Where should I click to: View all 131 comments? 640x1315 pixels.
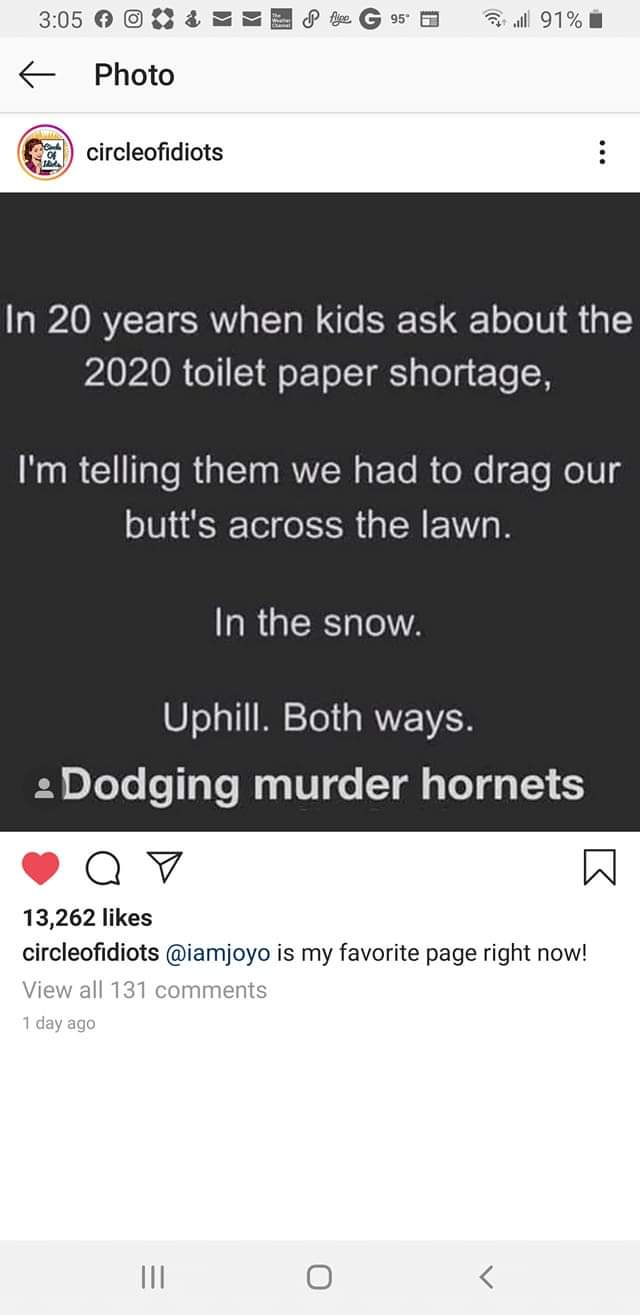click(145, 990)
